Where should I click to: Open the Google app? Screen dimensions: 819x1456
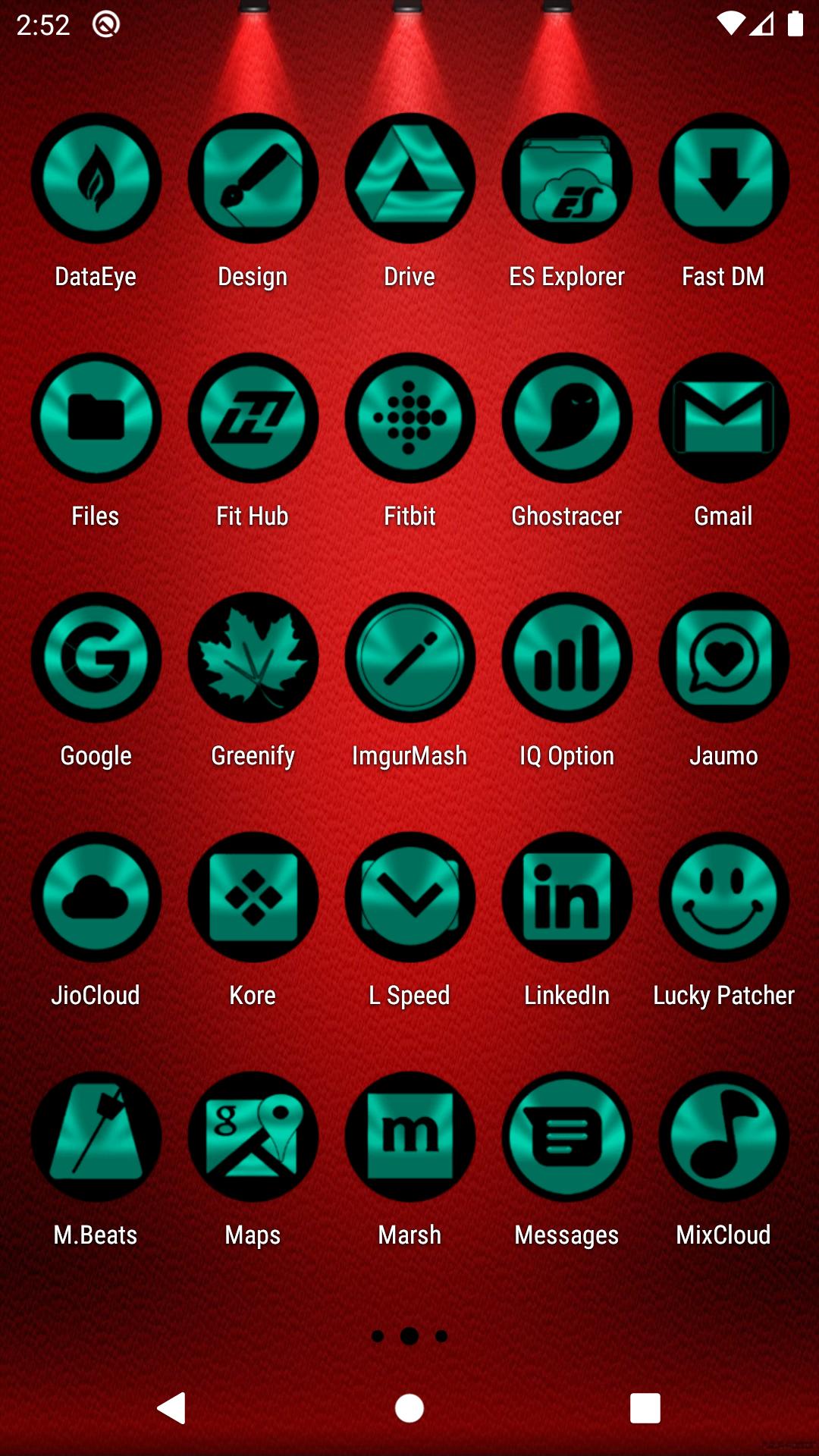point(96,658)
